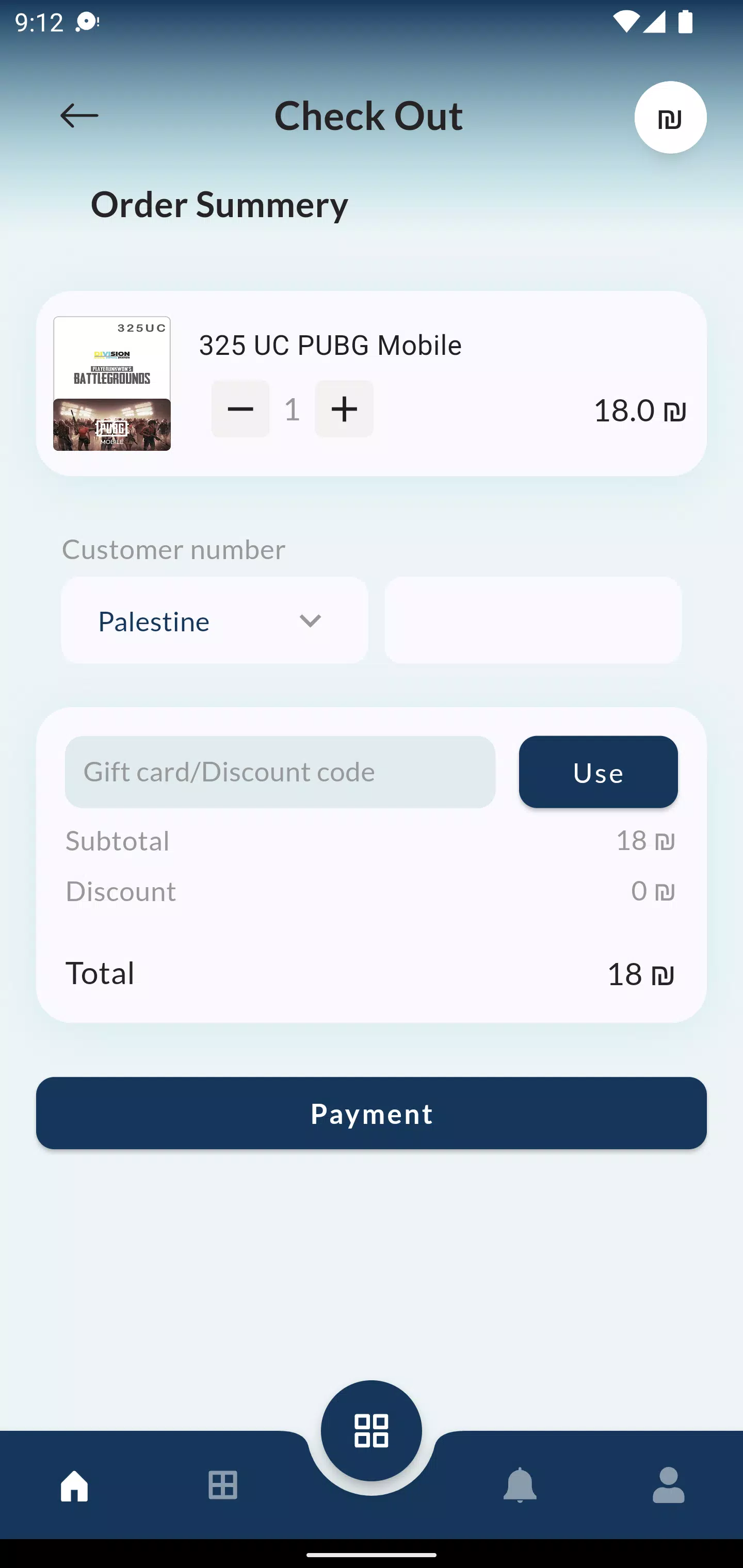Apply the code with Use button

(x=598, y=772)
